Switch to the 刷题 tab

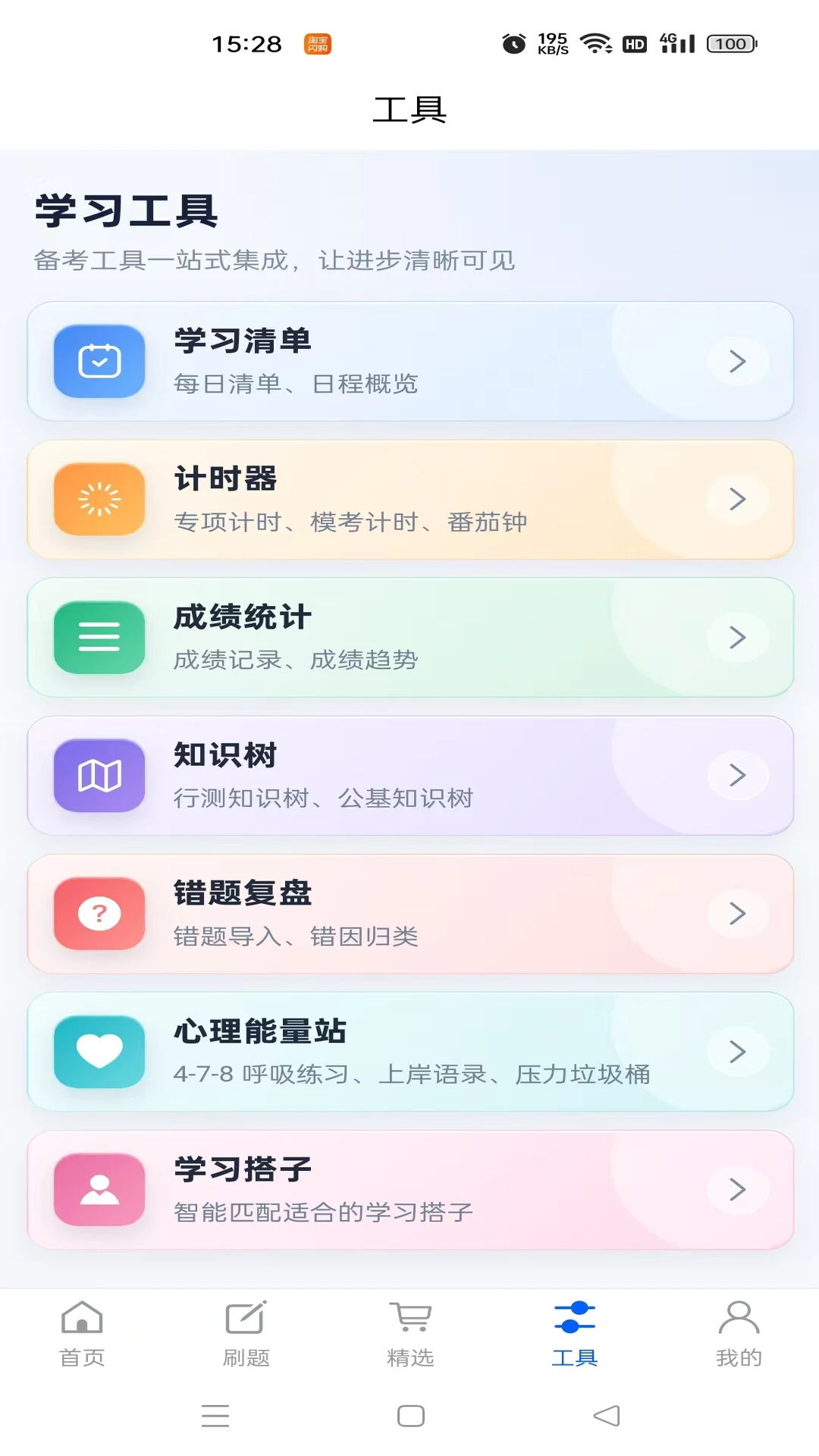tap(246, 1334)
